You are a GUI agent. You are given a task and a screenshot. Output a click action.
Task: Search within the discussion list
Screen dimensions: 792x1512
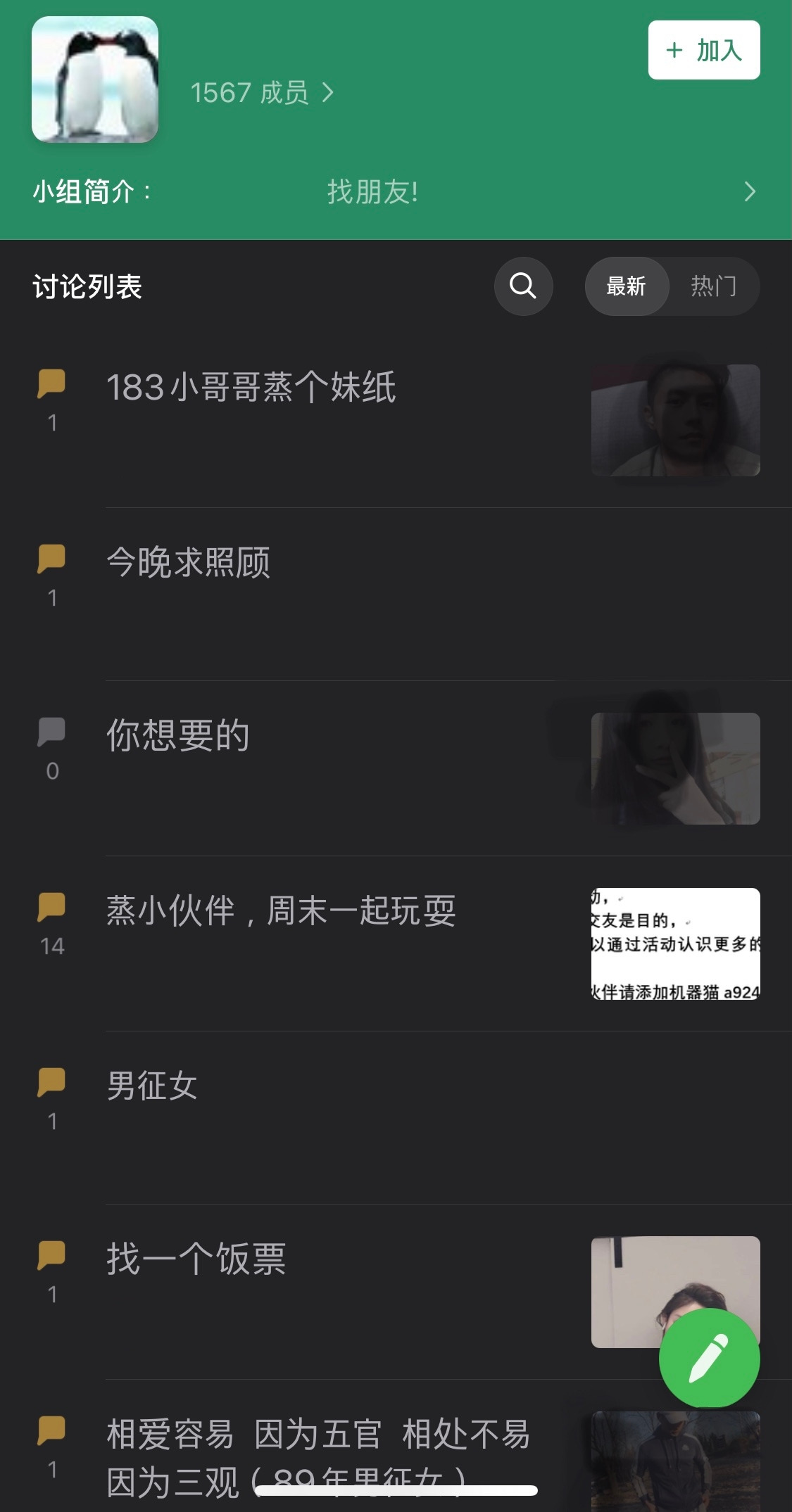[523, 286]
